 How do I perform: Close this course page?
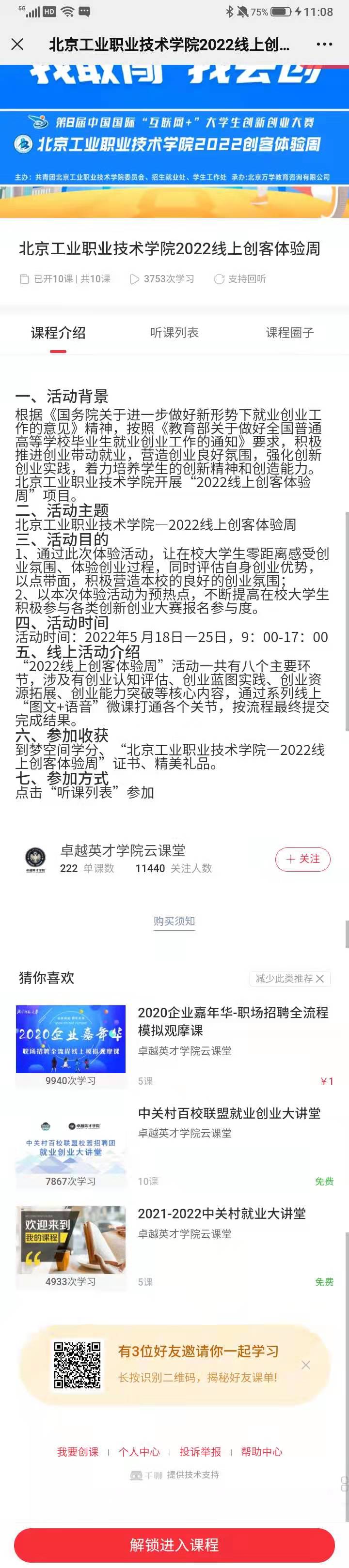17,45
